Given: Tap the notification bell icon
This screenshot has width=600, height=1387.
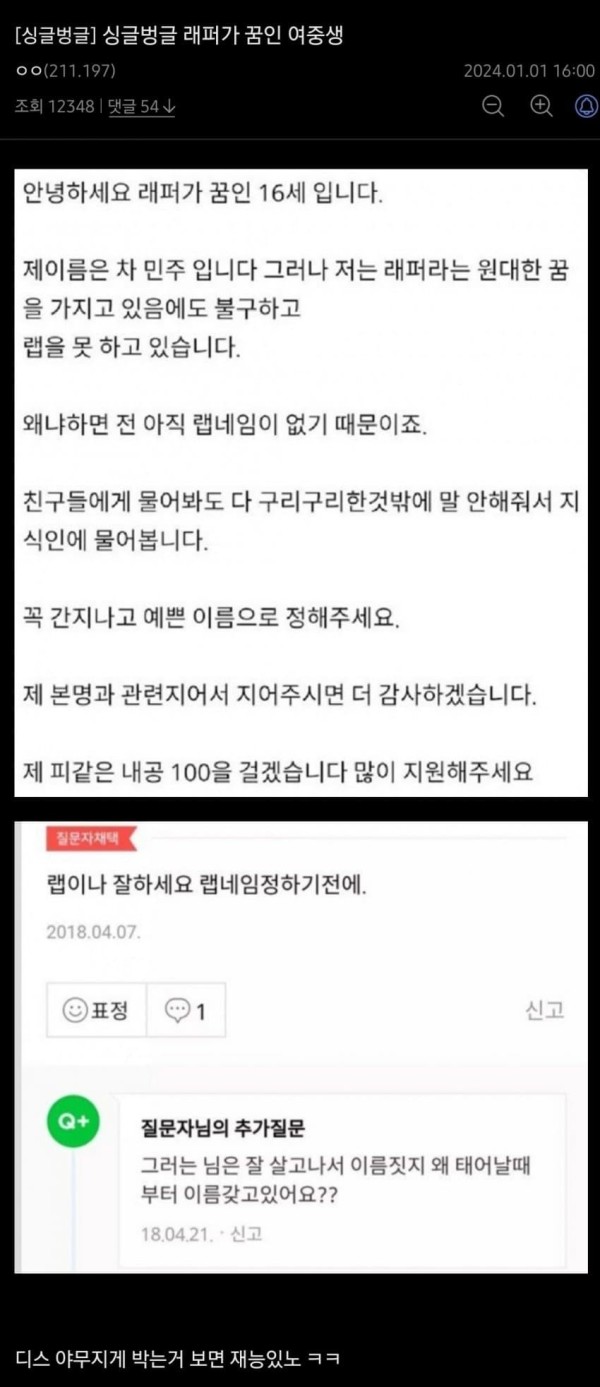Looking at the screenshot, I should point(586,106).
